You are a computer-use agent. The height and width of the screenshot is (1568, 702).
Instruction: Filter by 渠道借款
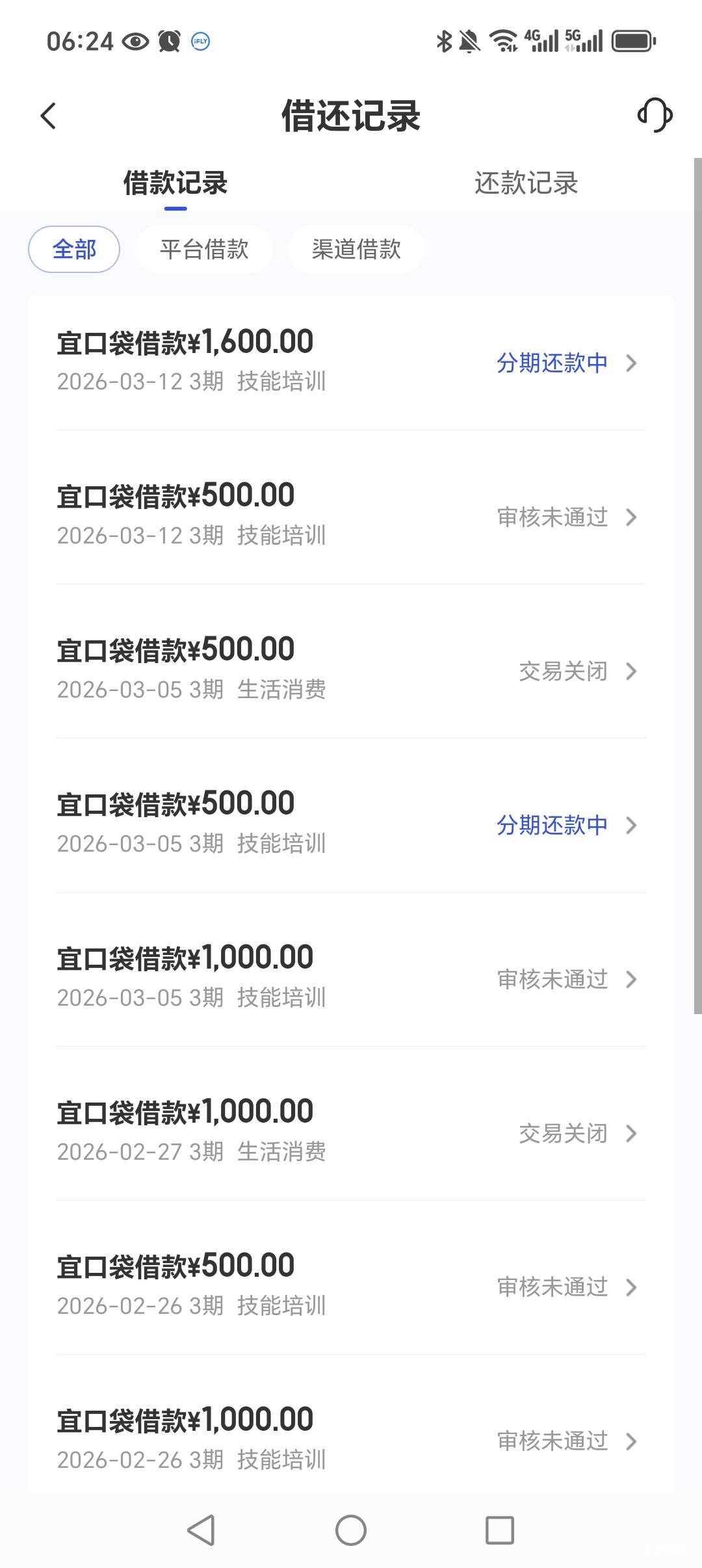(356, 249)
